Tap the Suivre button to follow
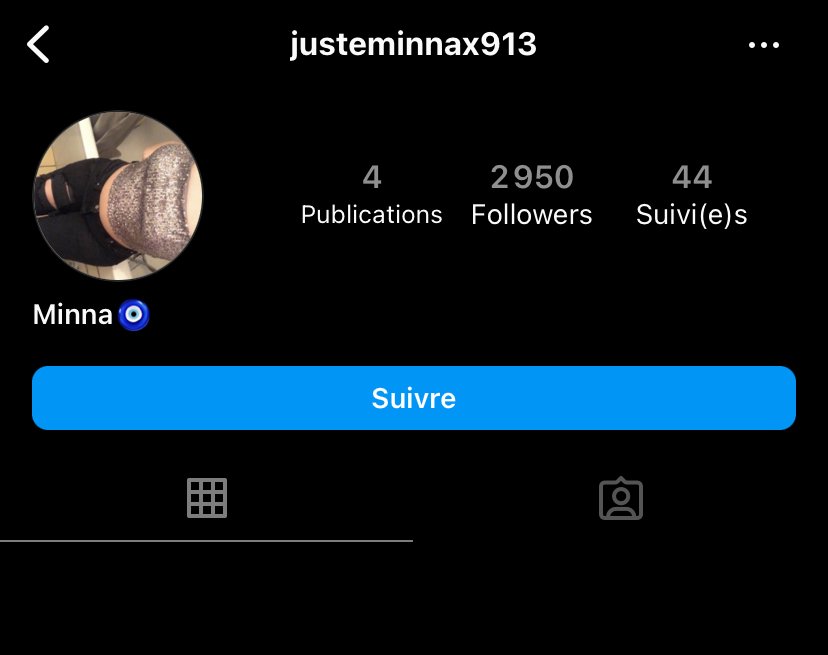 (413, 398)
